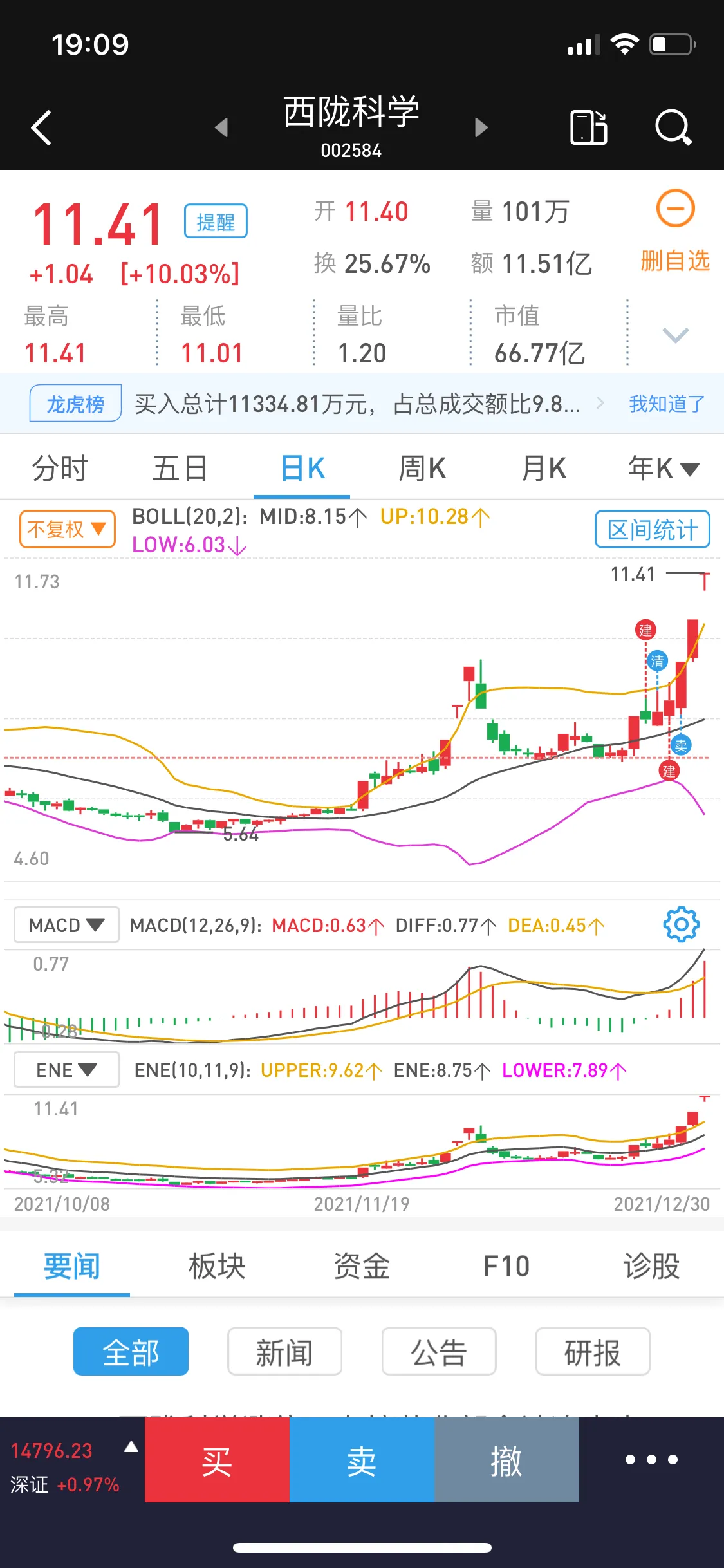Open the search magnifier icon
This screenshot has height=1568, width=724.
point(673,127)
